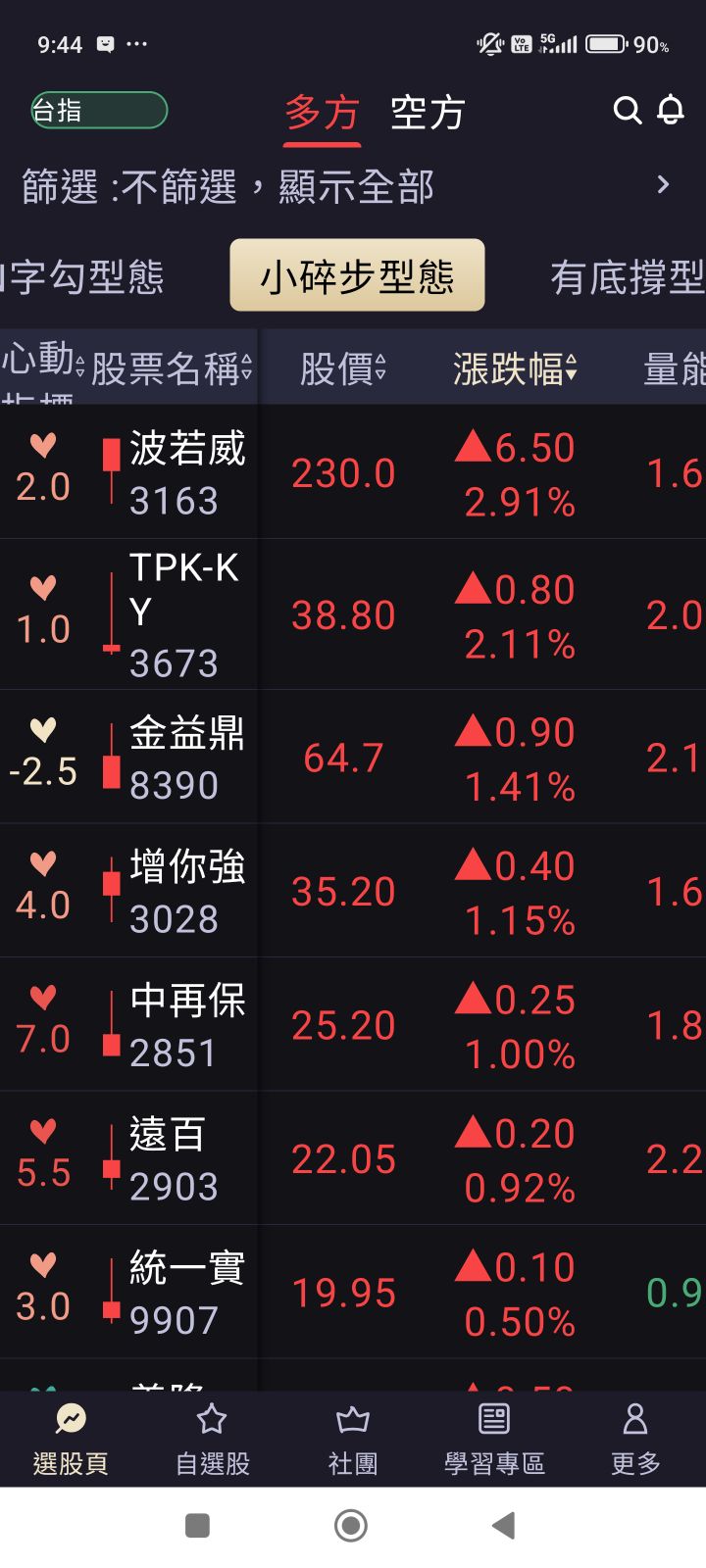The width and height of the screenshot is (706, 1568).
Task: Open stock 增你強 3028
Action: [x=186, y=892]
